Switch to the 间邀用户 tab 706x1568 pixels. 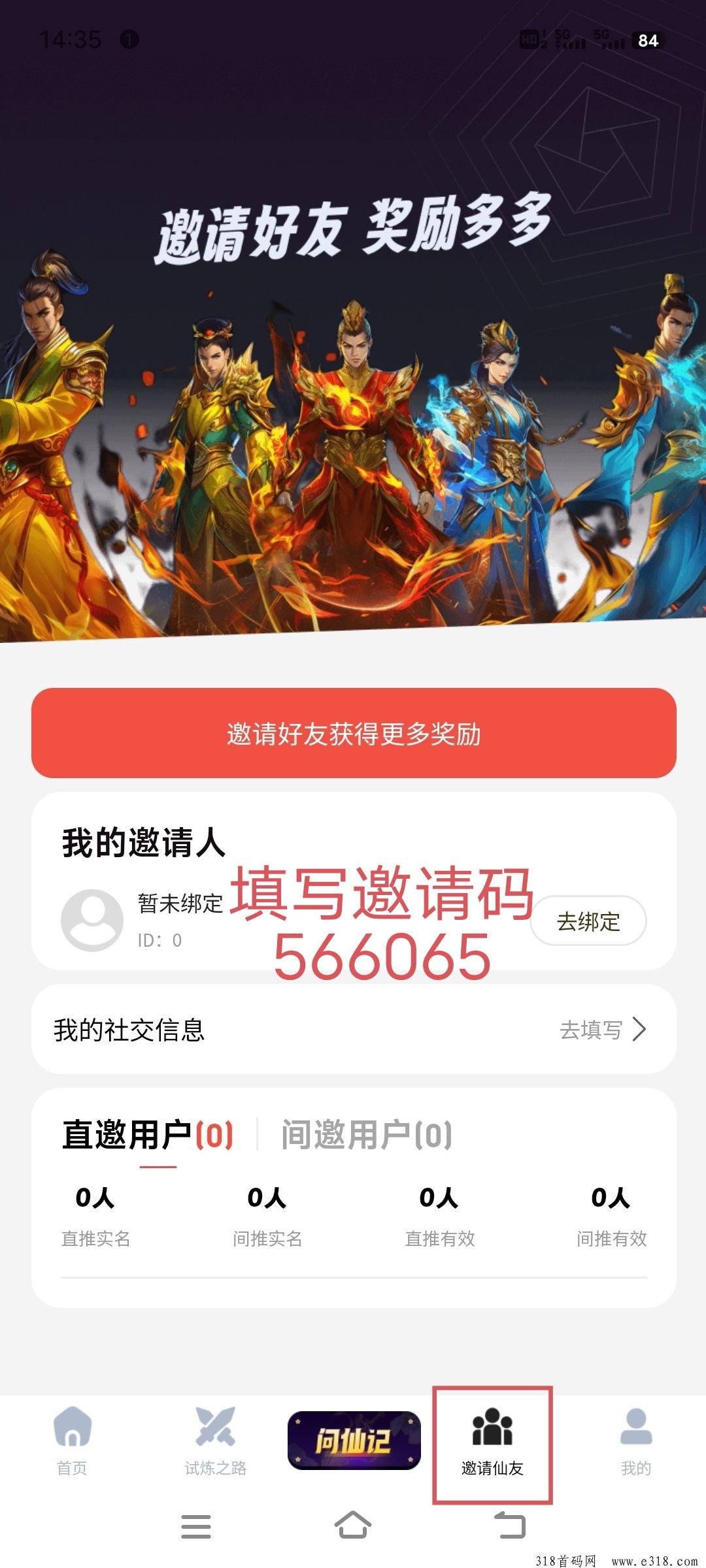[x=367, y=1135]
